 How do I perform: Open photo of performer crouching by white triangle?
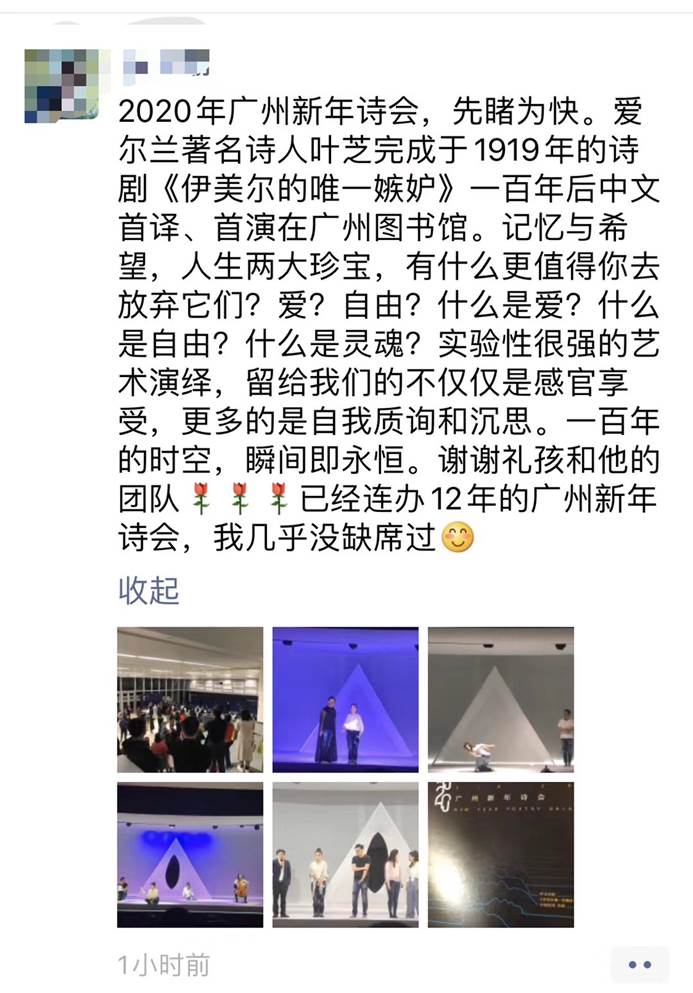[501, 699]
